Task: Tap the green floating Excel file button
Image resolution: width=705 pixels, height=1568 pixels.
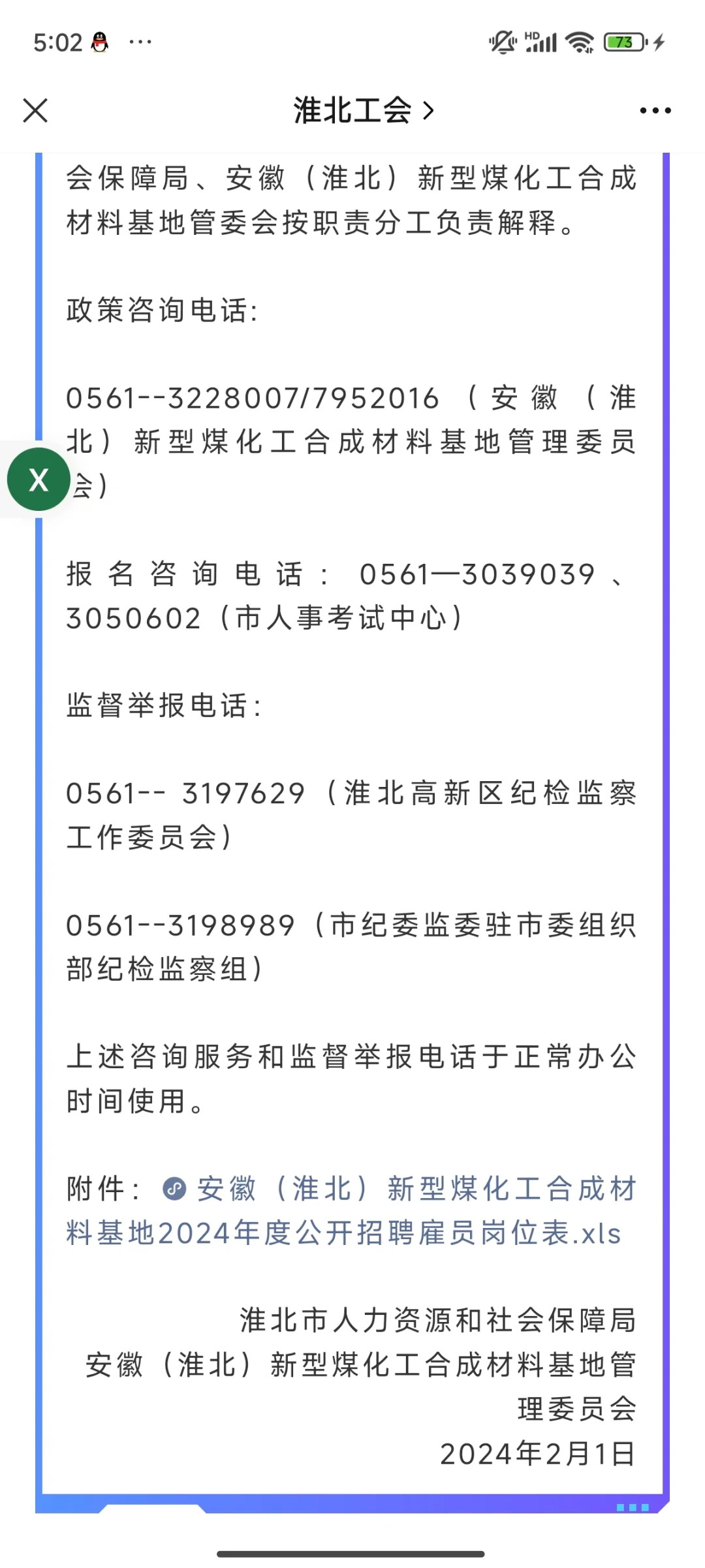Action: (39, 480)
